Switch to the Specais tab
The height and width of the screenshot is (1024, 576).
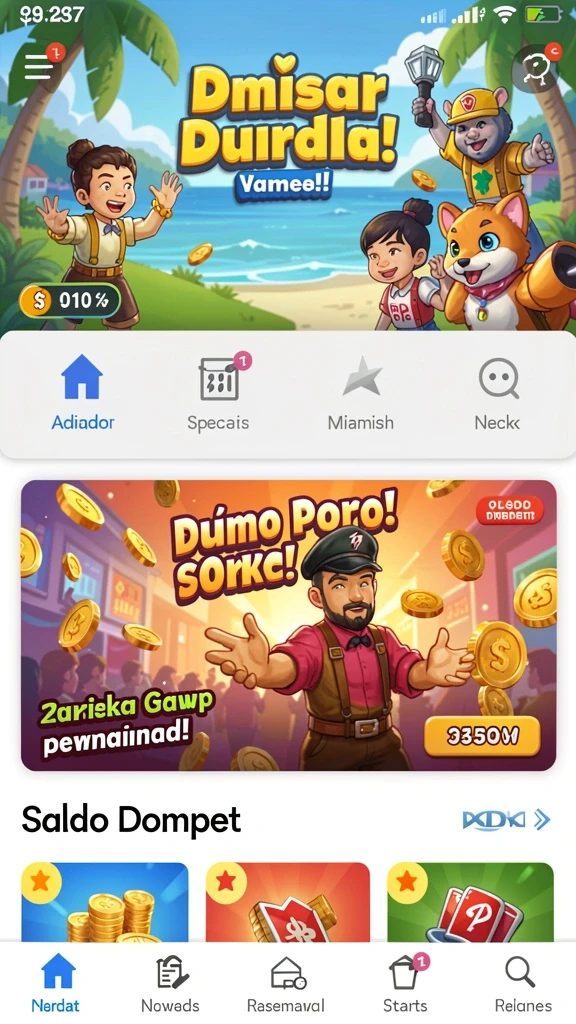pos(219,392)
